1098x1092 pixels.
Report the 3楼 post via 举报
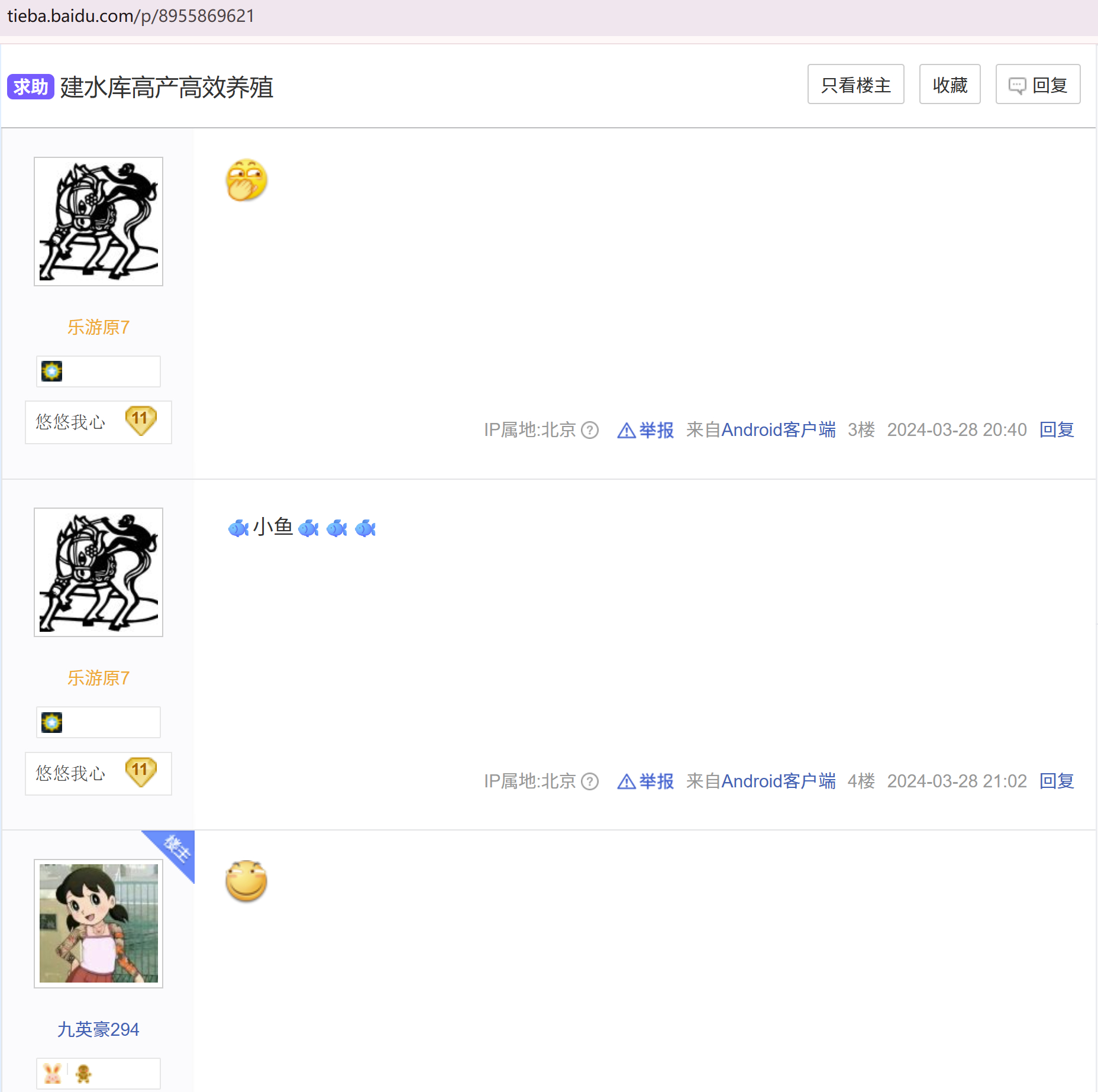click(x=645, y=430)
